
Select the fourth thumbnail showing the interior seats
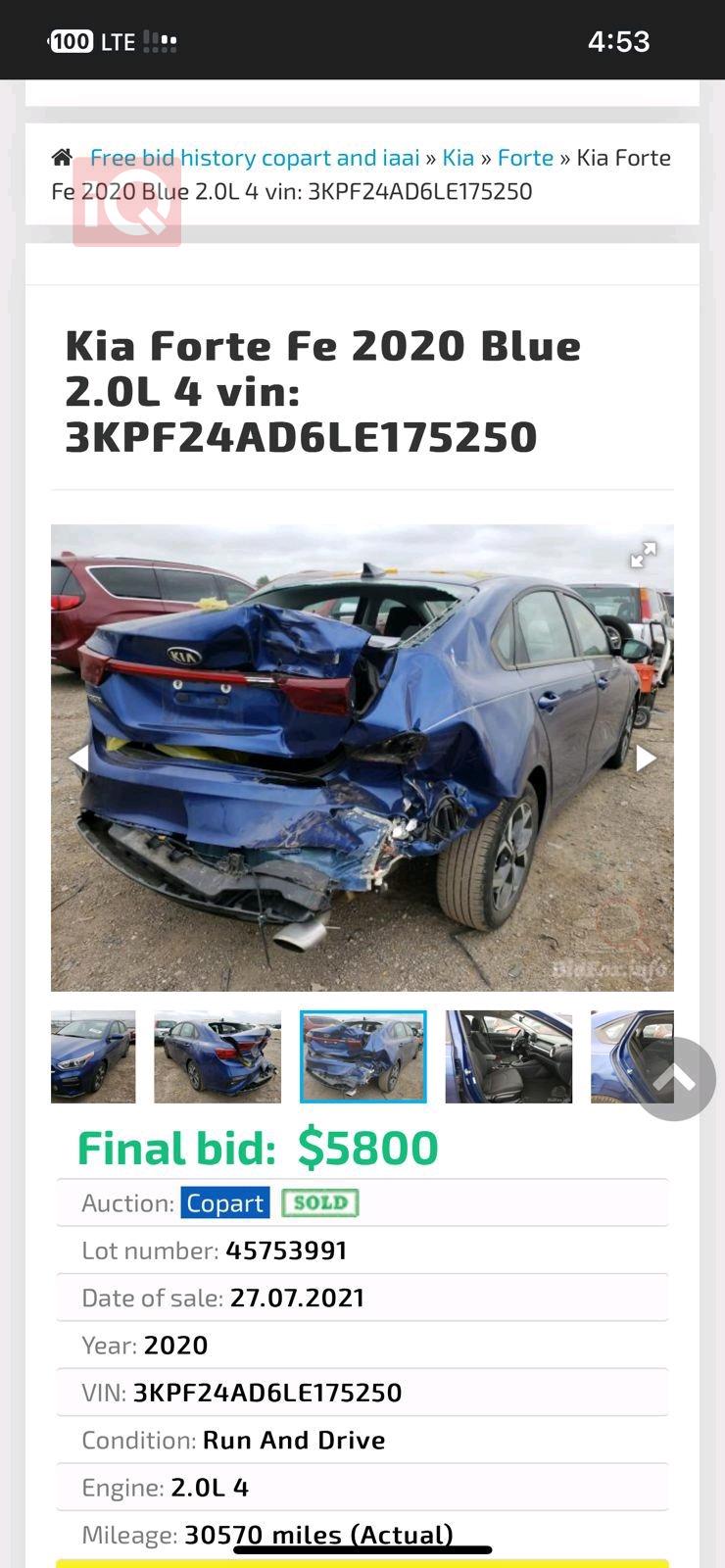(x=508, y=1056)
